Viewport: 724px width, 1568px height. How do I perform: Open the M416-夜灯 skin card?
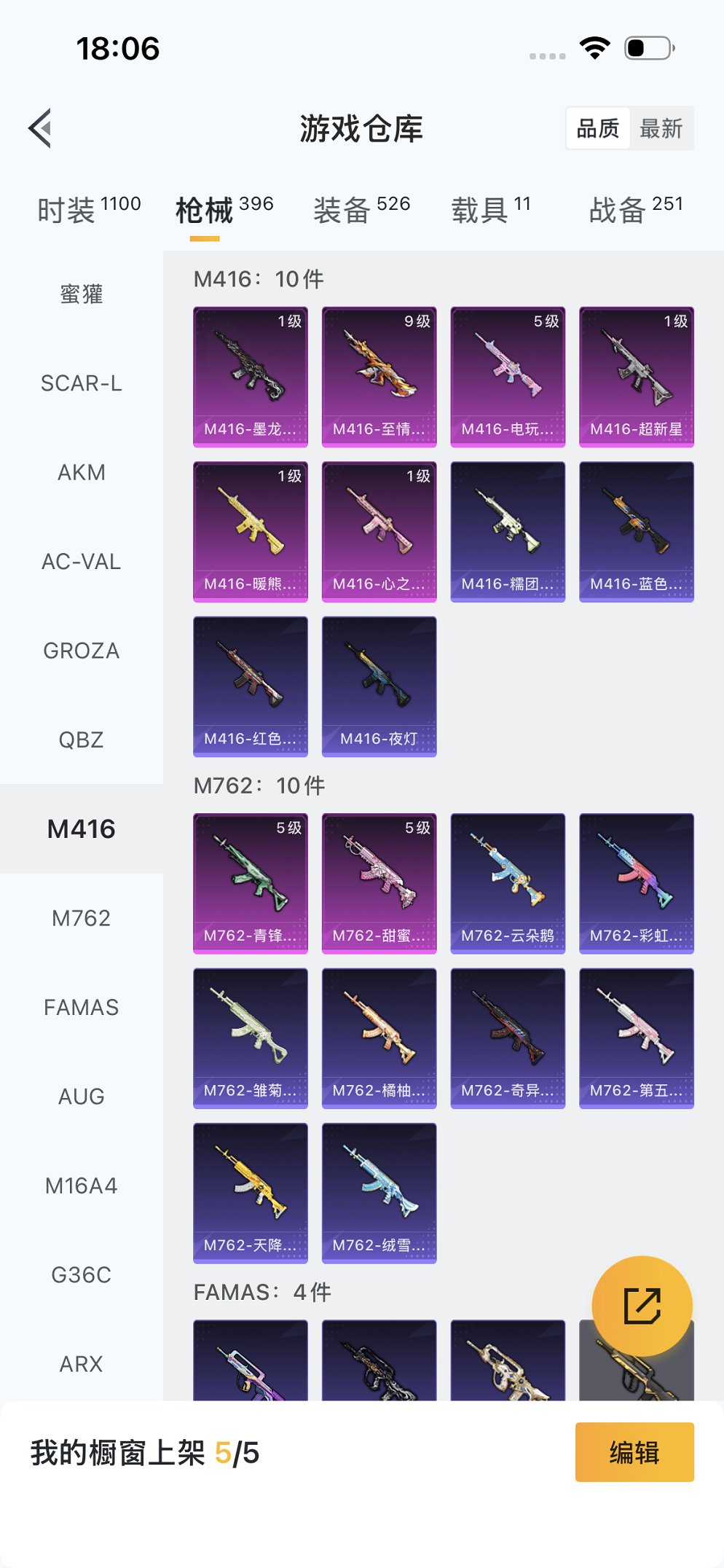(x=379, y=686)
